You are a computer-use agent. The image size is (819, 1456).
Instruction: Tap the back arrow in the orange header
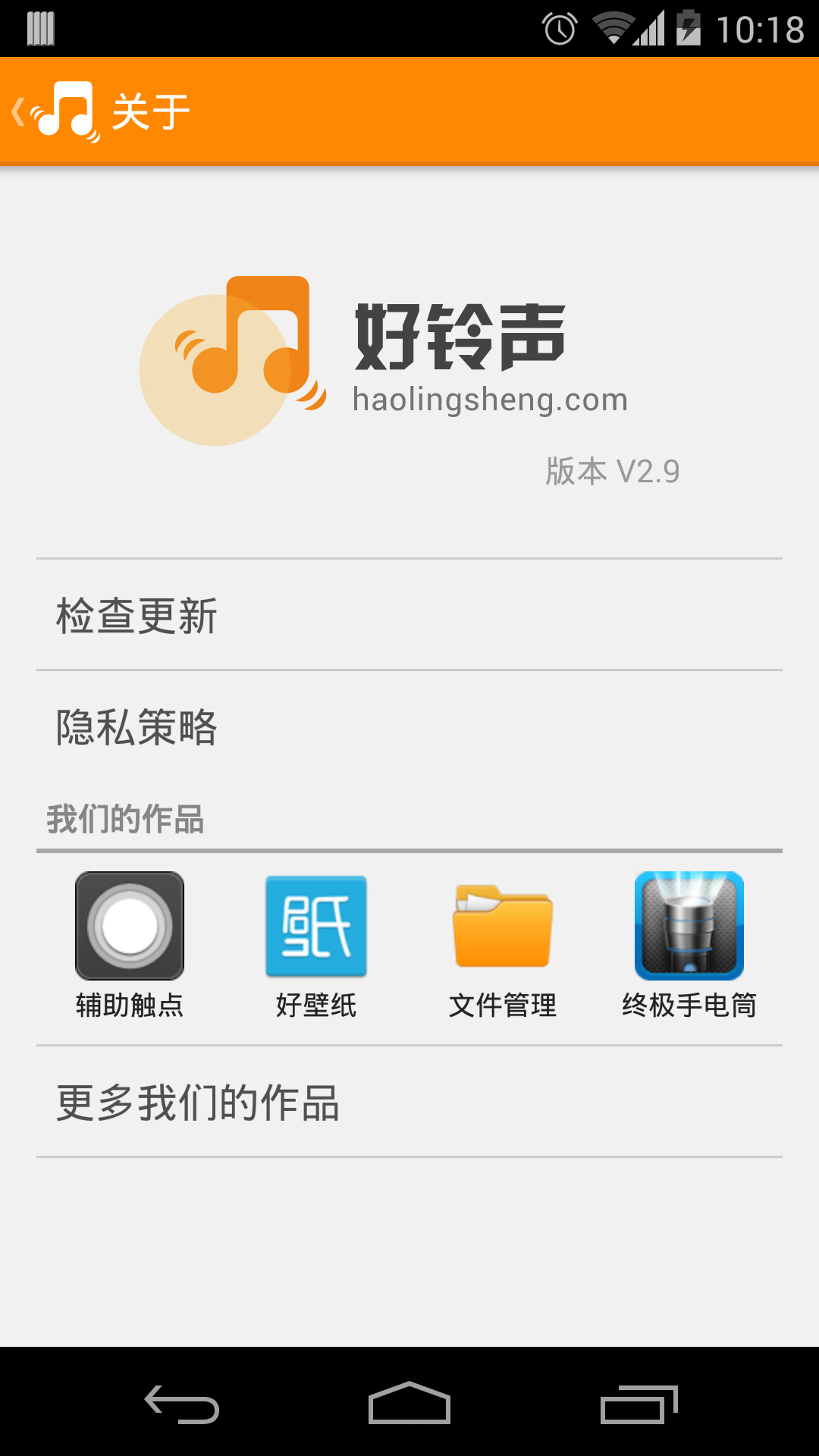point(19,110)
